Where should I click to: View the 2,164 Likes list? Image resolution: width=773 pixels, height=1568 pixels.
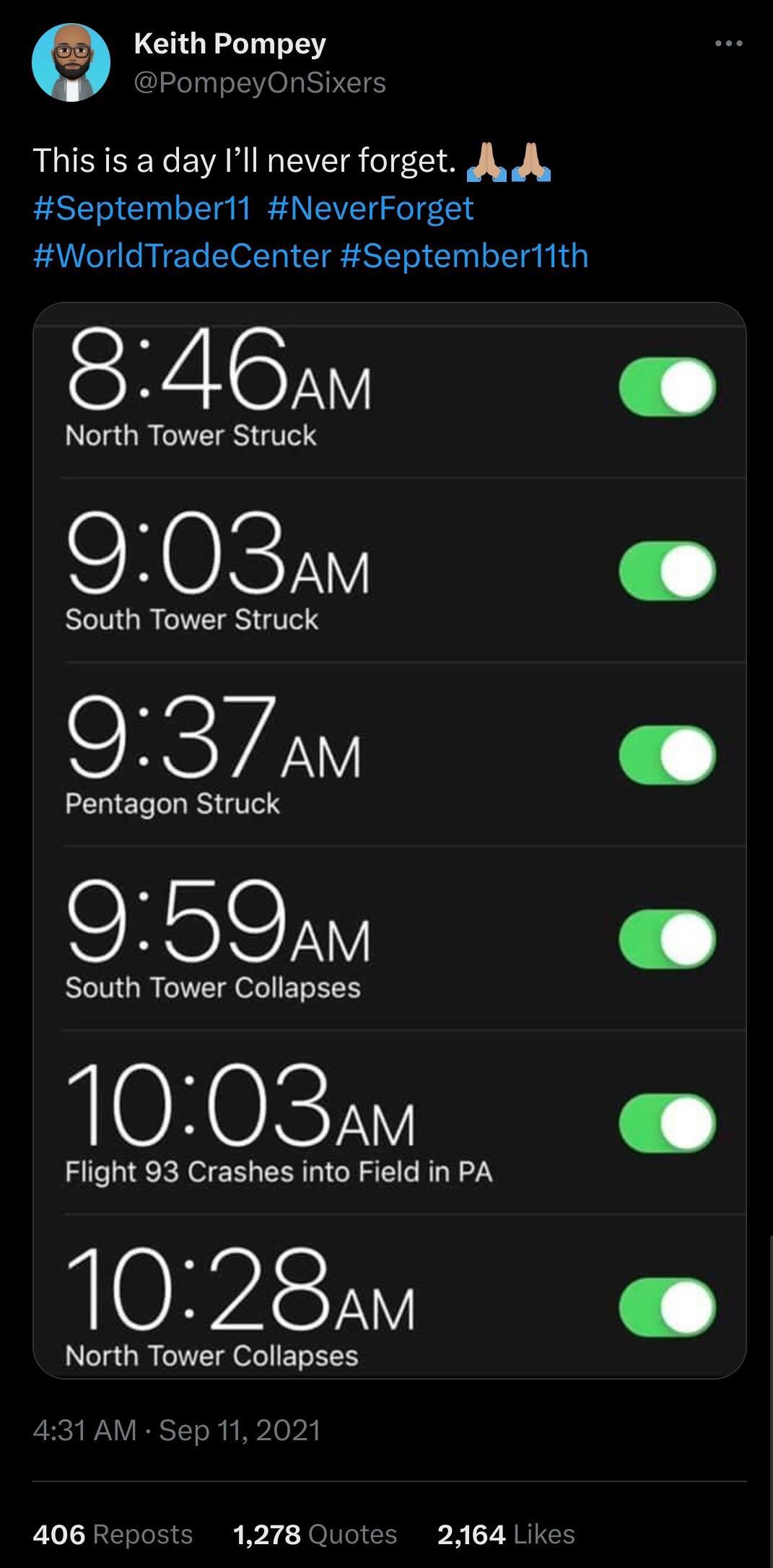(506, 1534)
